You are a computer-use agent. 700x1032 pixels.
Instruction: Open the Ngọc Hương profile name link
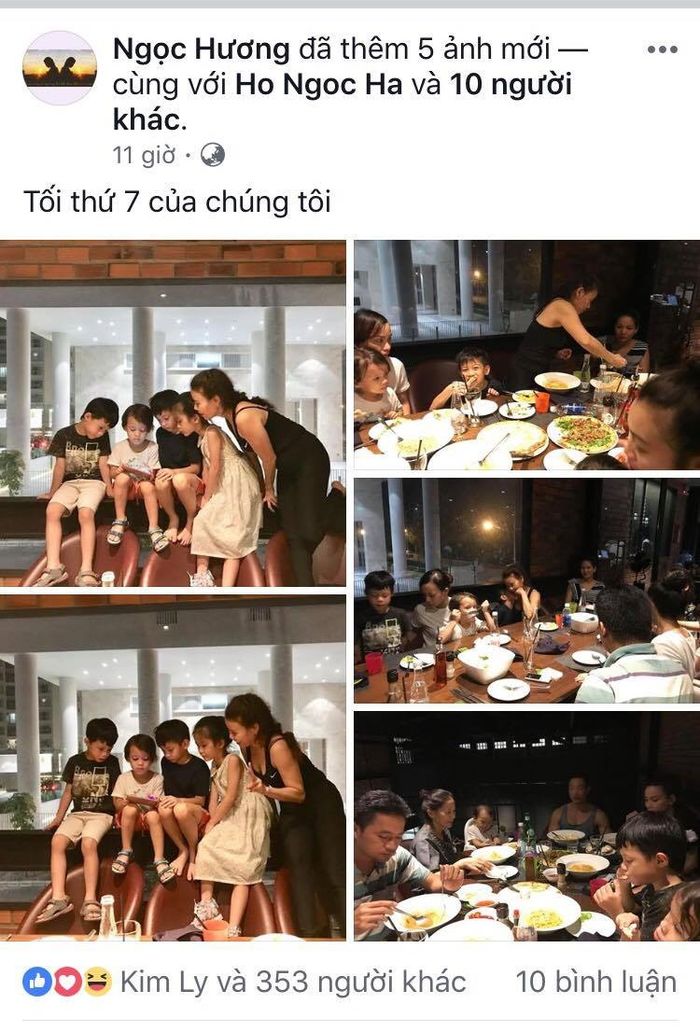(201, 48)
